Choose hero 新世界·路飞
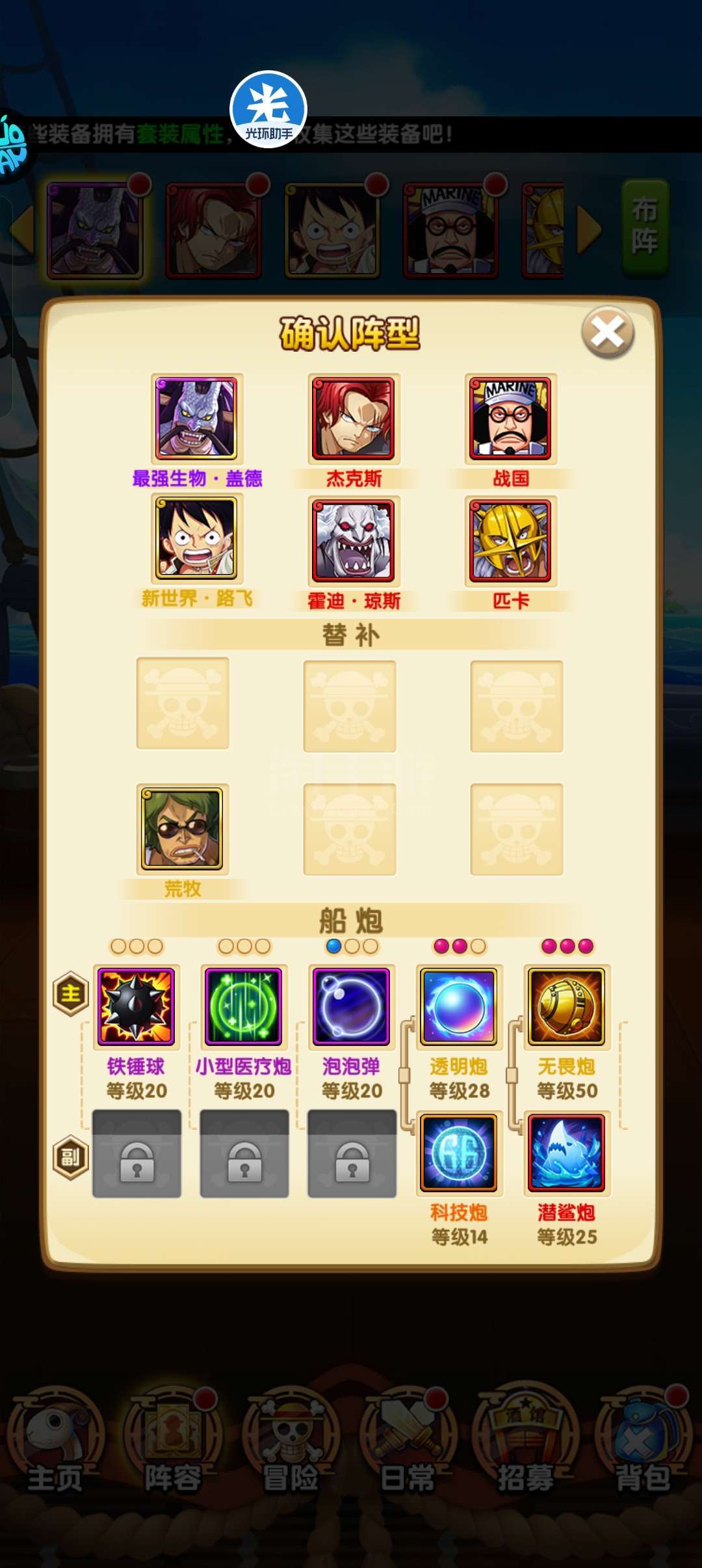The height and width of the screenshot is (1568, 702). coord(196,538)
